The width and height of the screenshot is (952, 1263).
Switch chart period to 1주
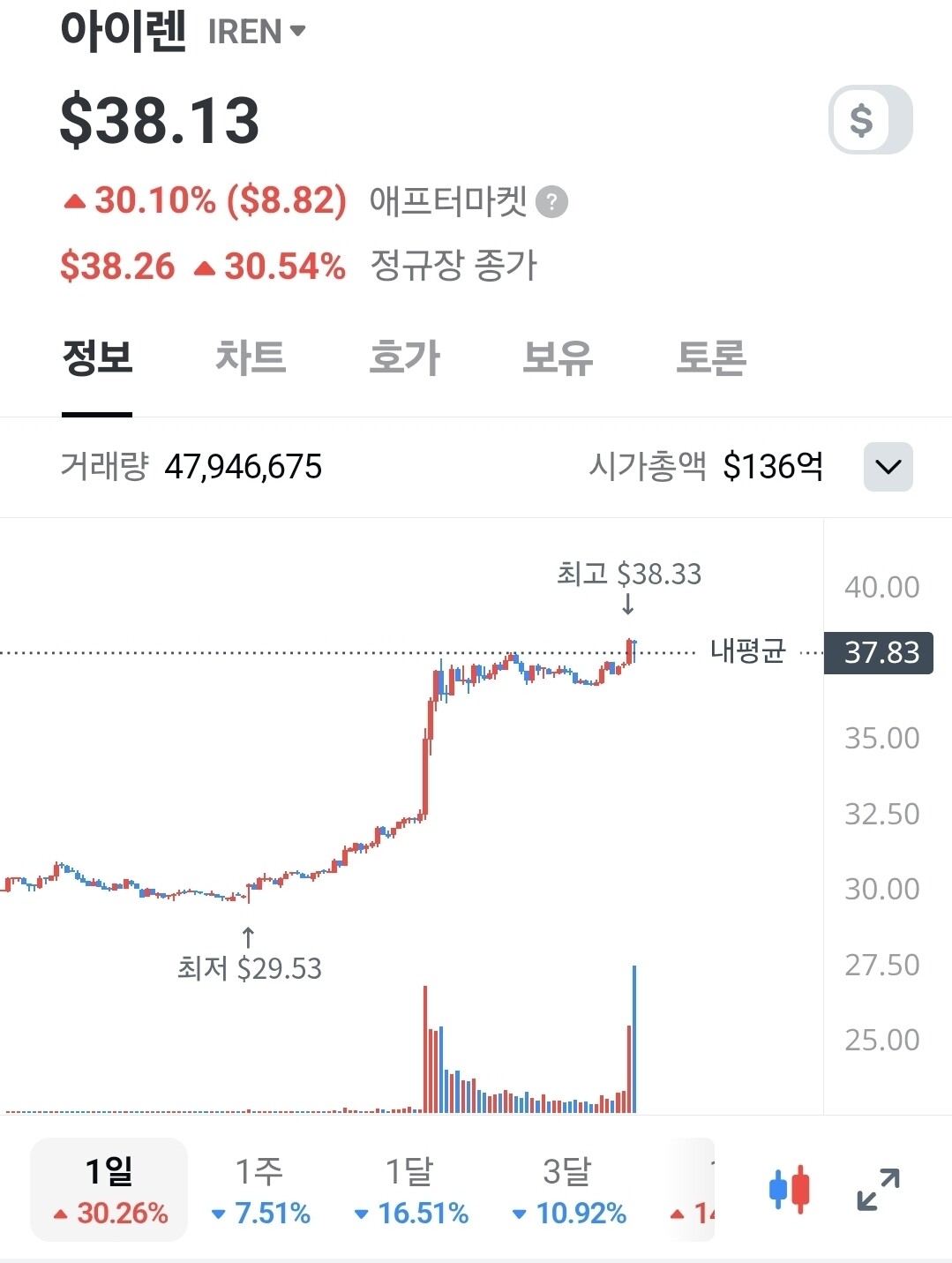260,1190
